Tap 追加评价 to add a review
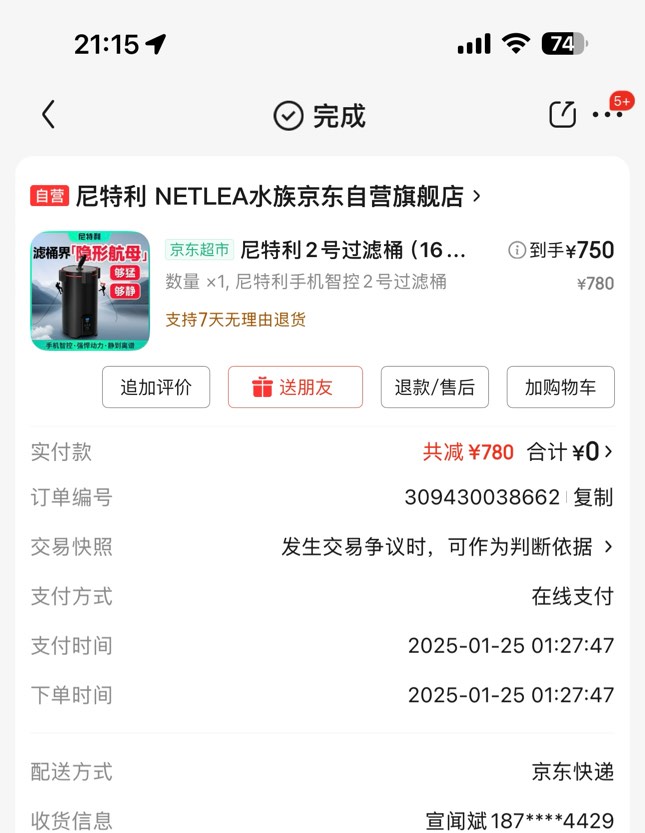This screenshot has width=645, height=833. click(x=156, y=387)
